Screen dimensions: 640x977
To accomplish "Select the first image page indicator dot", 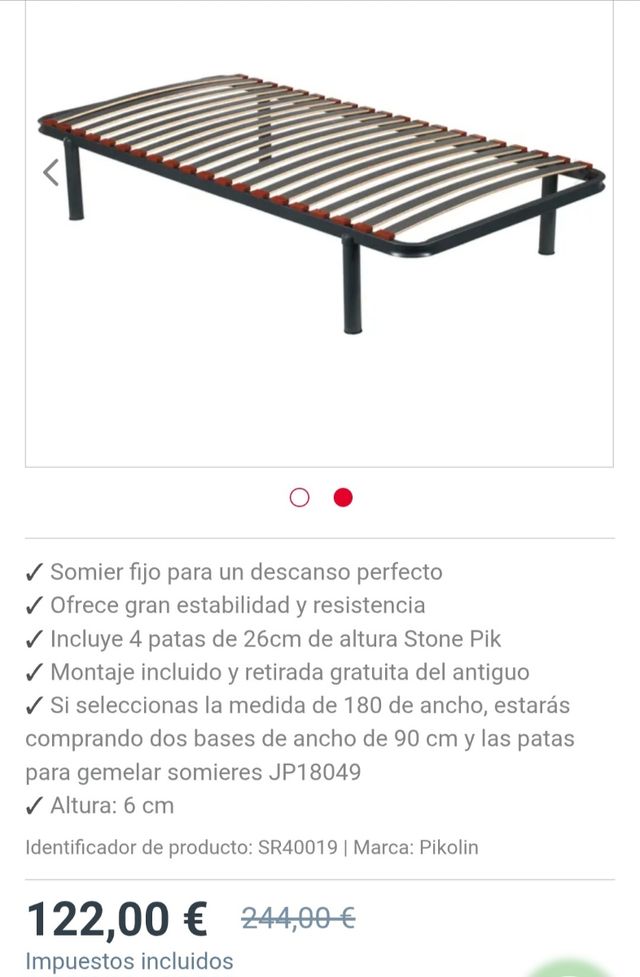I will tap(299, 498).
